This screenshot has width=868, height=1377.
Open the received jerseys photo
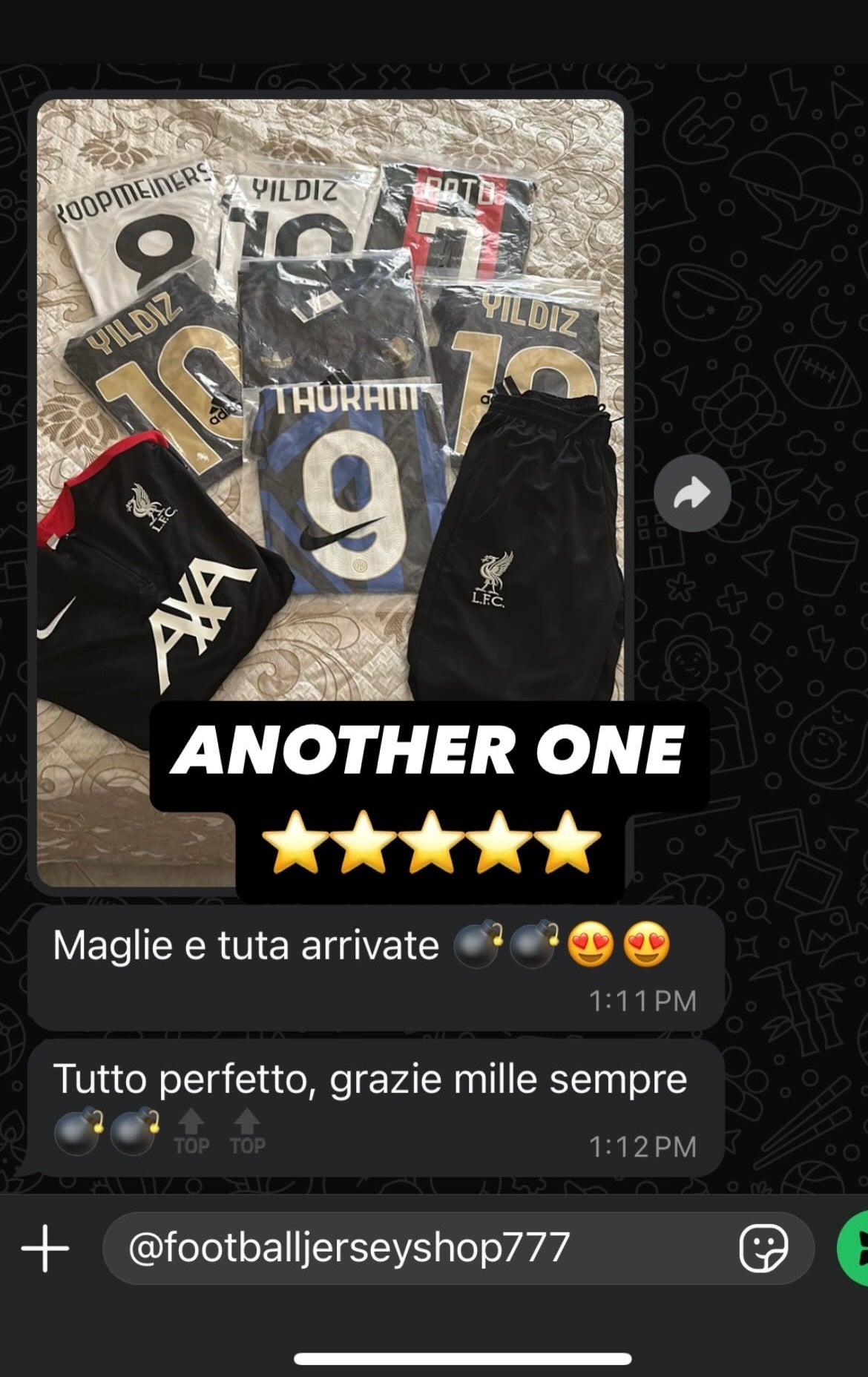tap(330, 401)
